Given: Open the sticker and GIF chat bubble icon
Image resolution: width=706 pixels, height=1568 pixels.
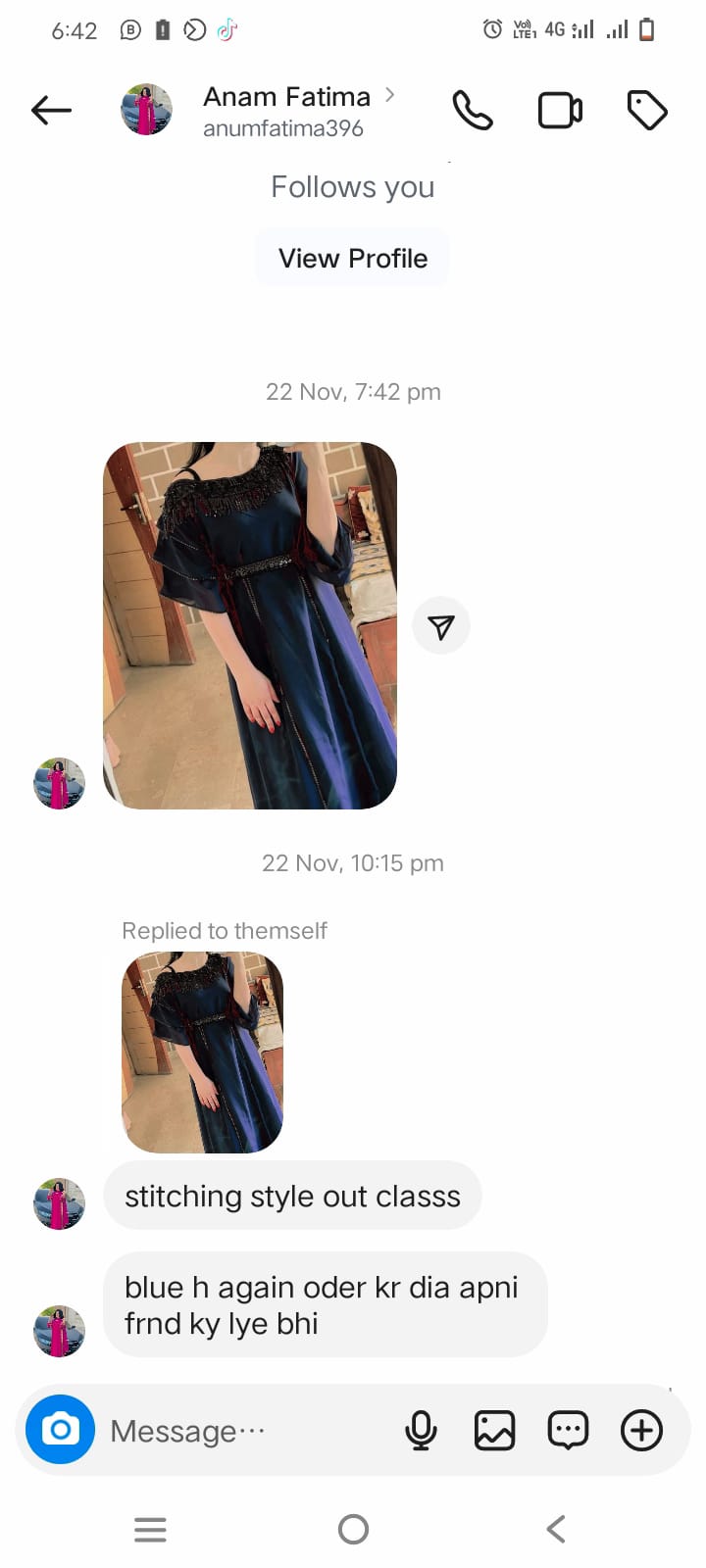Looking at the screenshot, I should tap(568, 1431).
